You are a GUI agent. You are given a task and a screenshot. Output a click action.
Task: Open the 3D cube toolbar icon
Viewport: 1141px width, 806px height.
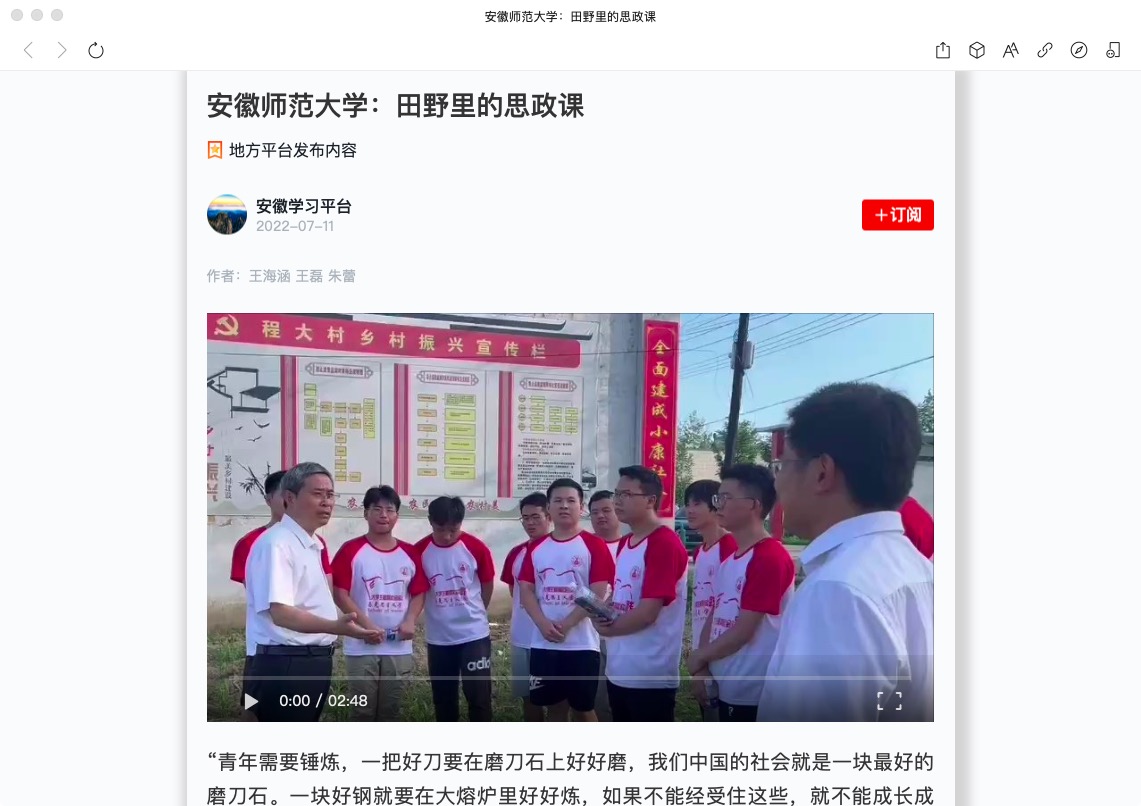tap(977, 50)
